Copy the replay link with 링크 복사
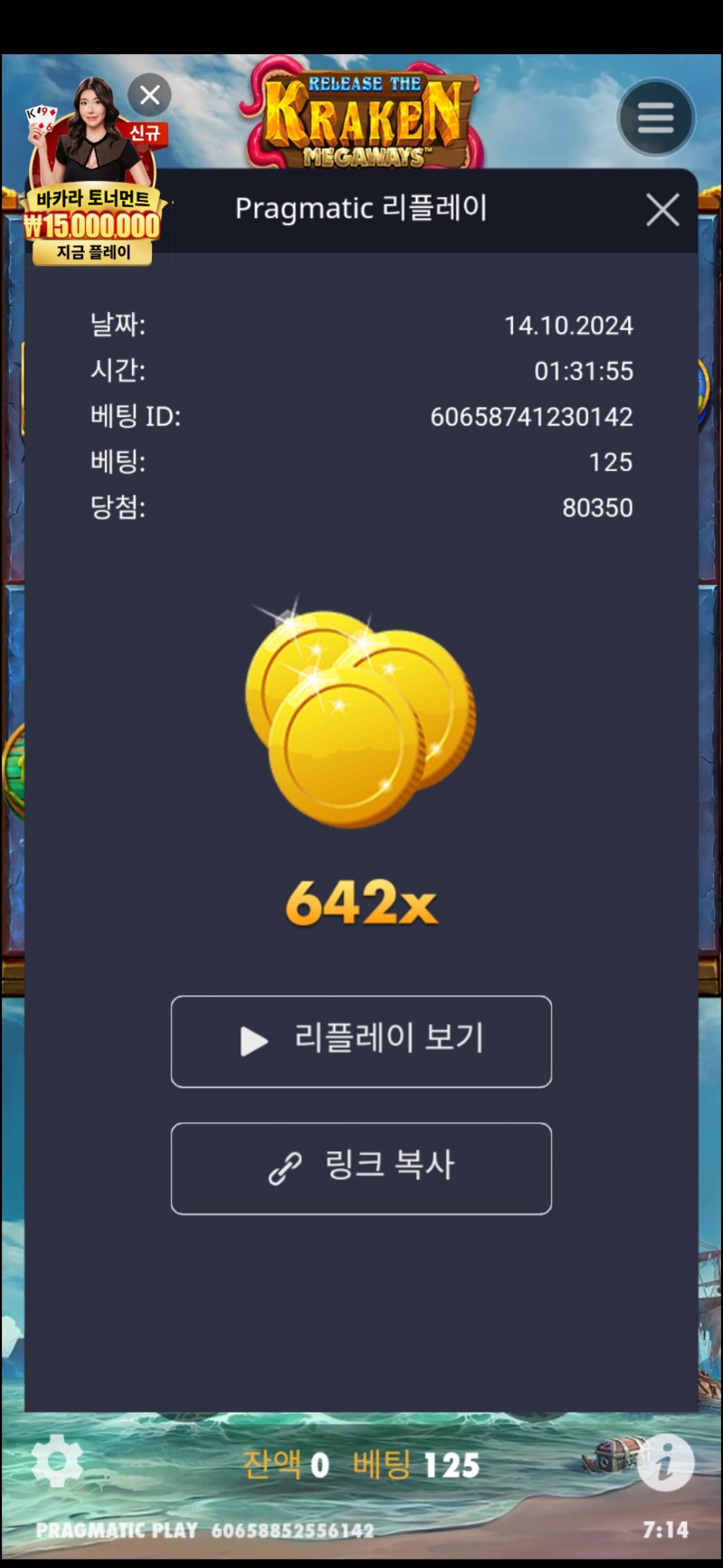This screenshot has height=1568, width=723. point(361,1167)
